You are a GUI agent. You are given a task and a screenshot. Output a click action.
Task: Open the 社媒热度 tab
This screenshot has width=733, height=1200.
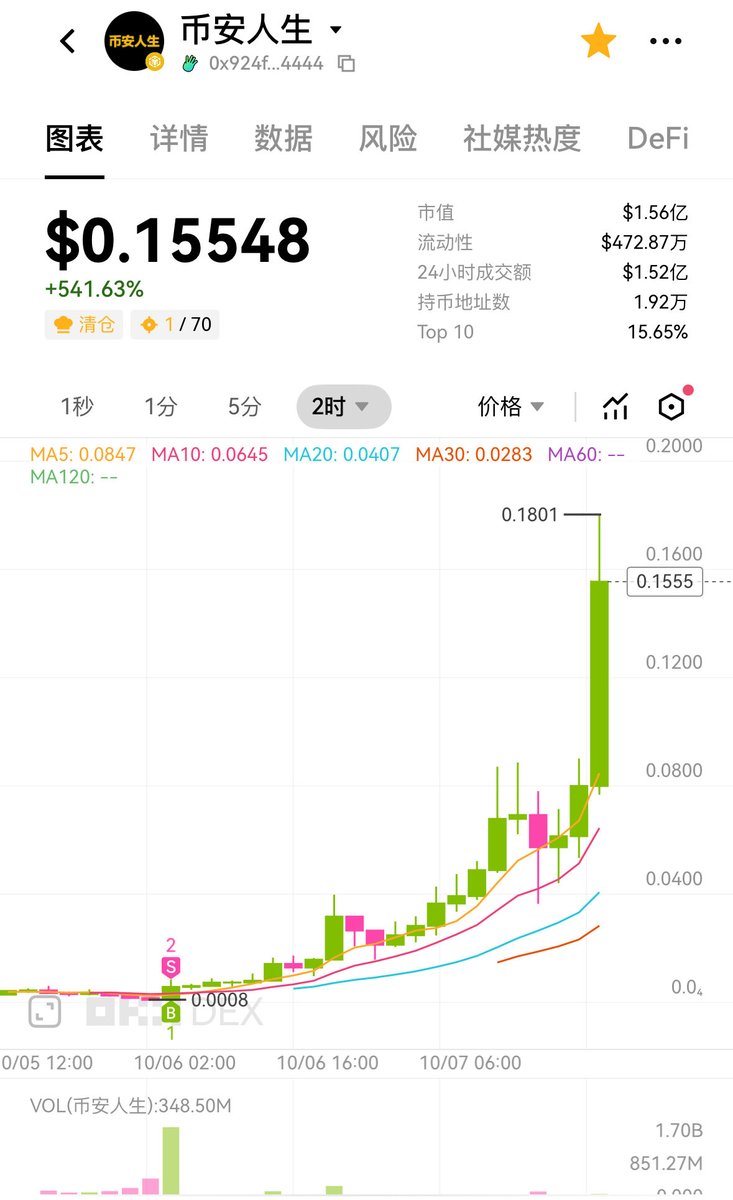click(x=522, y=138)
